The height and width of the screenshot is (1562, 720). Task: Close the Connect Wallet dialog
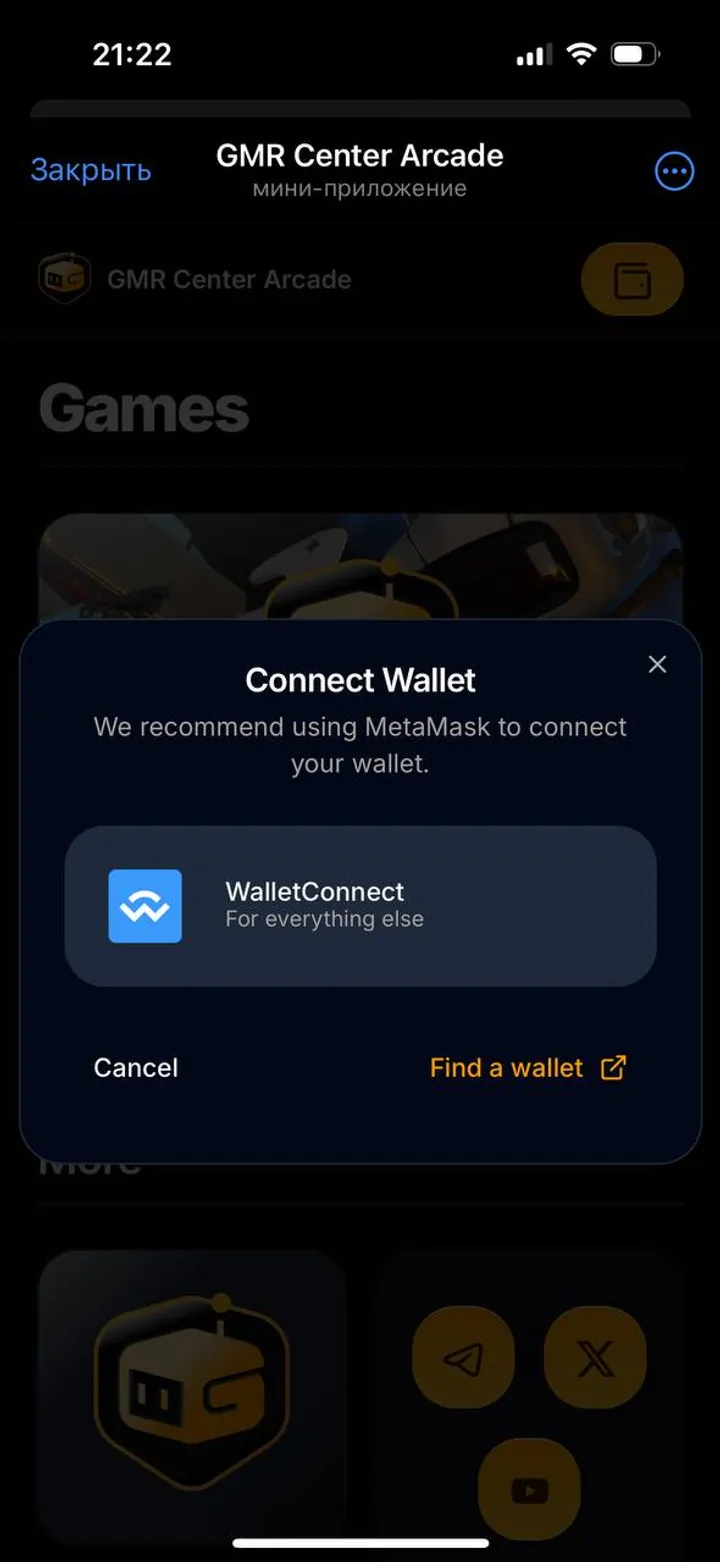tap(657, 664)
